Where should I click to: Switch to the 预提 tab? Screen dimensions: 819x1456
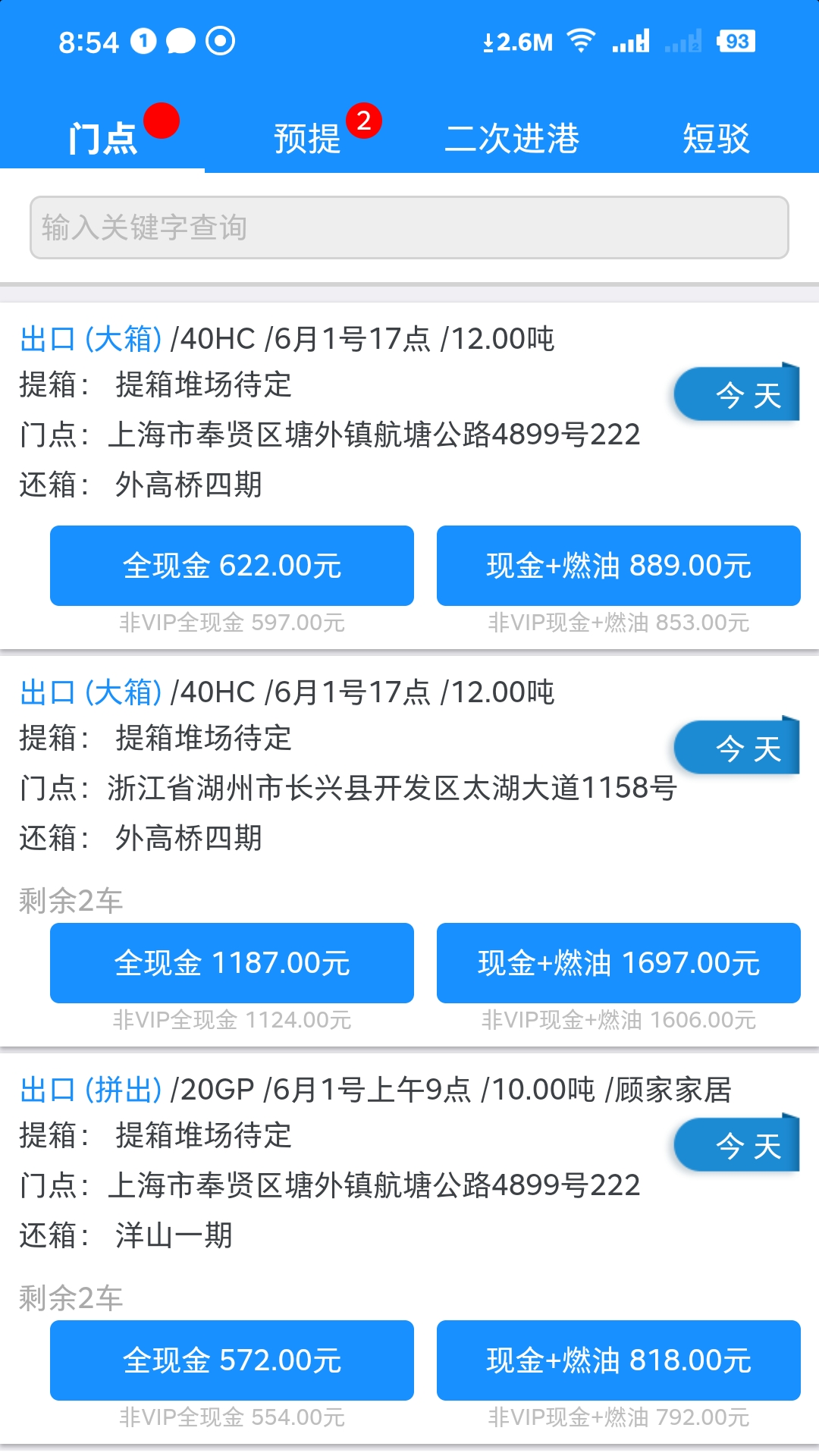[x=307, y=138]
